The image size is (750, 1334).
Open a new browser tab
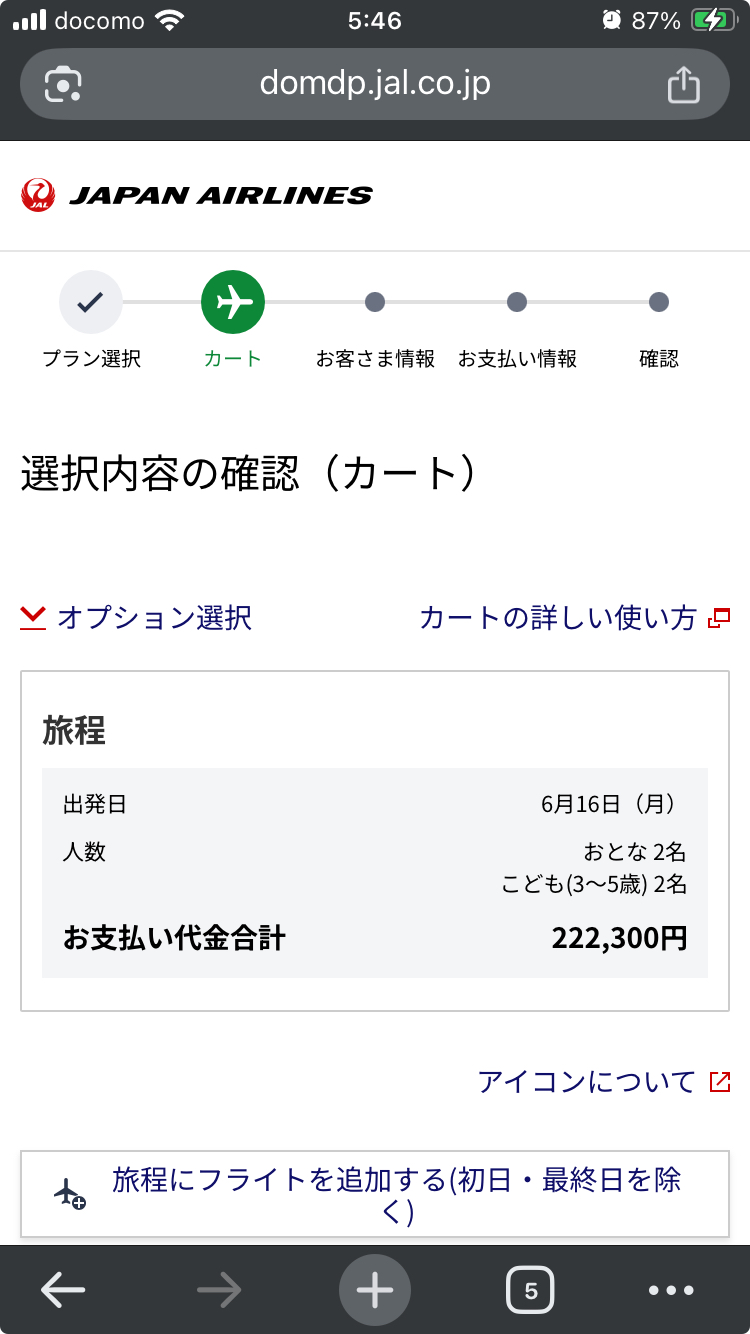(375, 1291)
